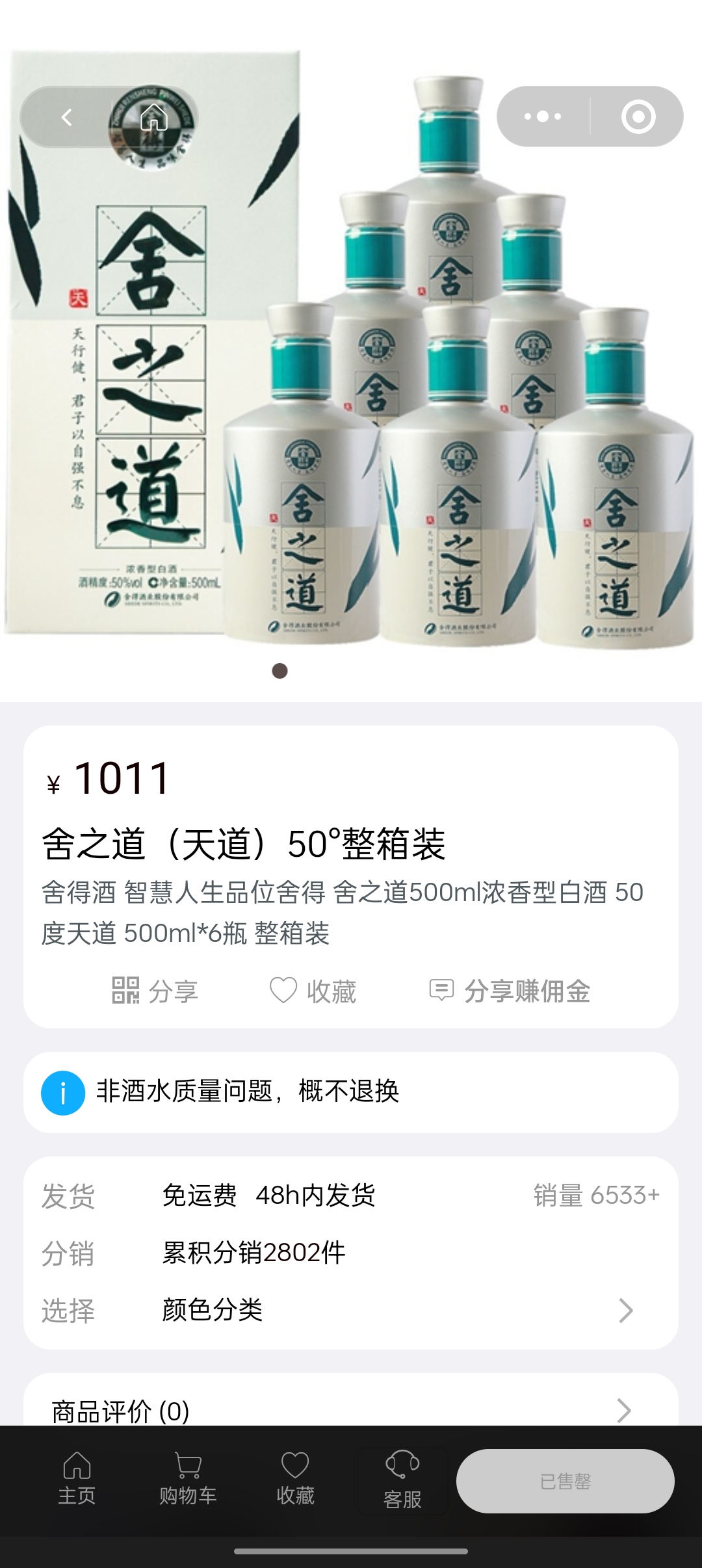Open the three-dot more menu

pos(543,117)
